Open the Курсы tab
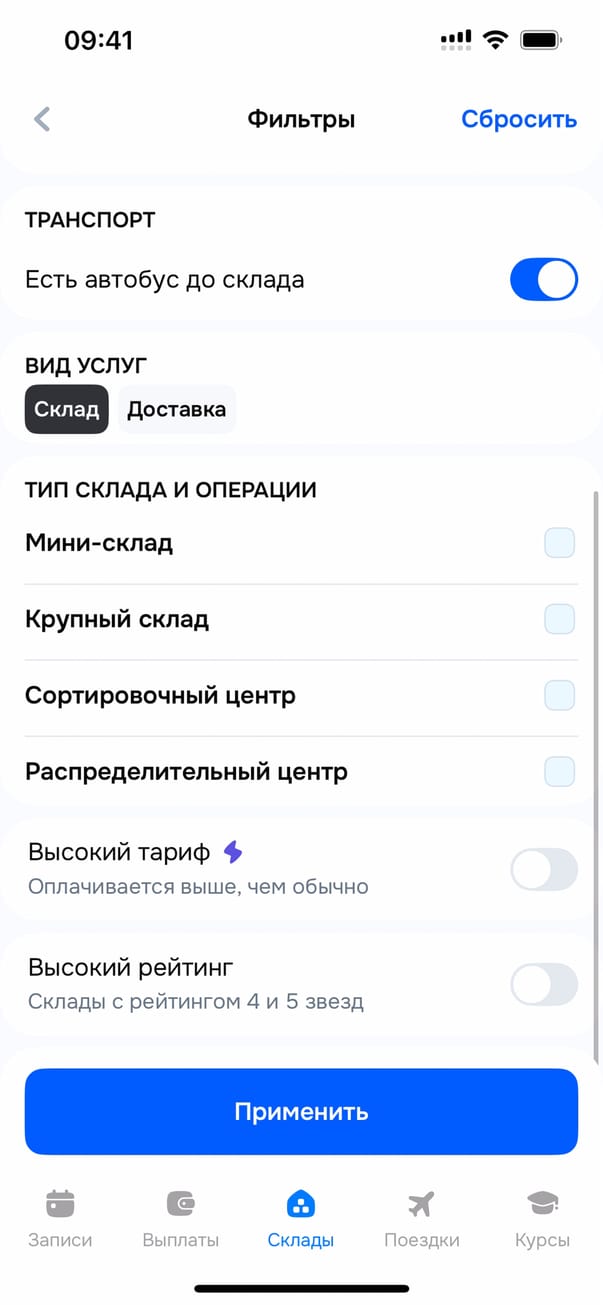This screenshot has width=603, height=1305. pos(542,1218)
